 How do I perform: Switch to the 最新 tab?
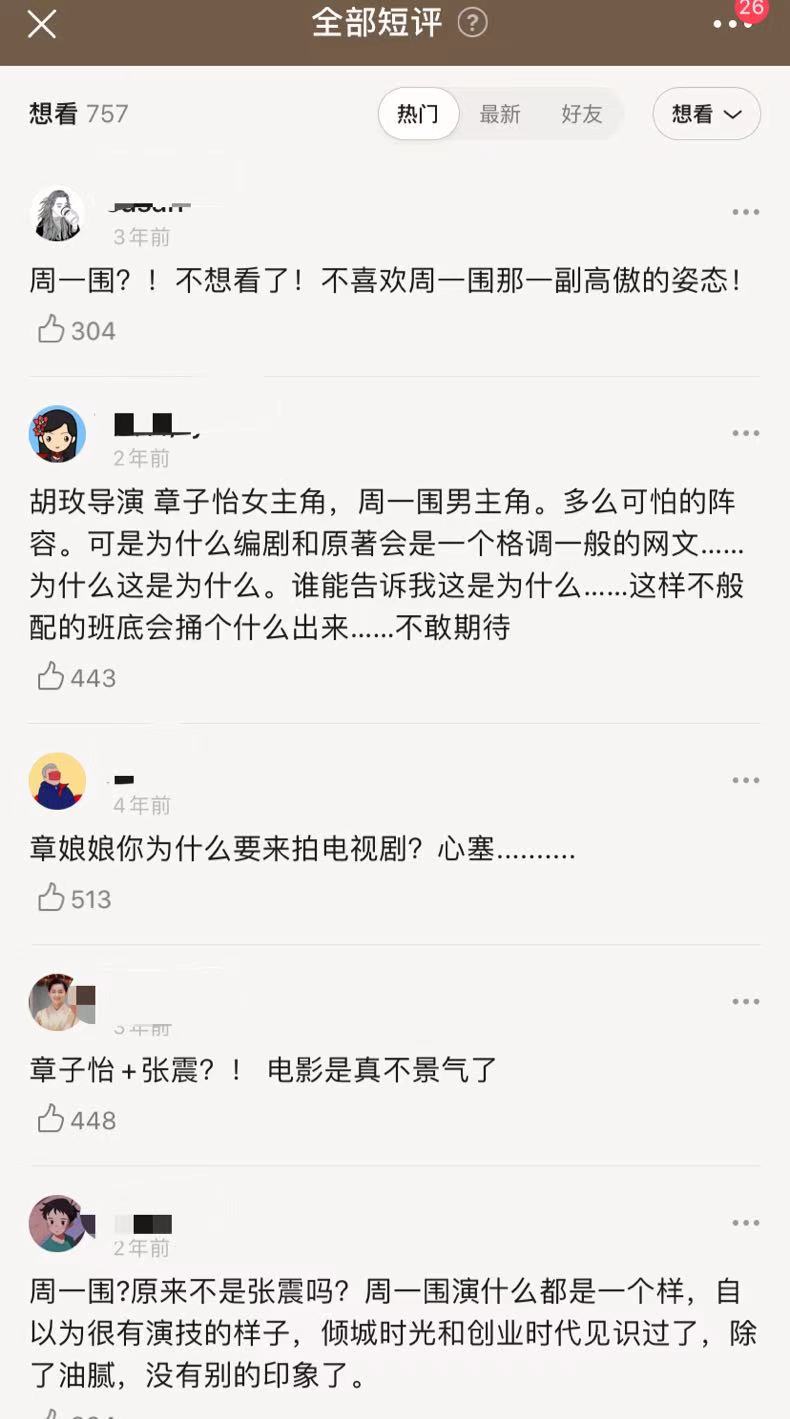click(500, 114)
